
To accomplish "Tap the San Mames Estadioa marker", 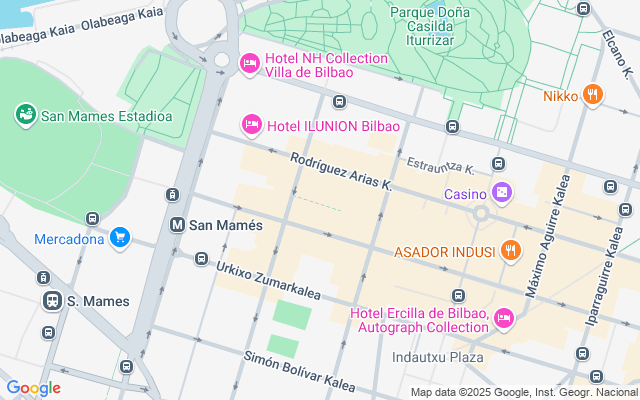I will click(x=26, y=115).
